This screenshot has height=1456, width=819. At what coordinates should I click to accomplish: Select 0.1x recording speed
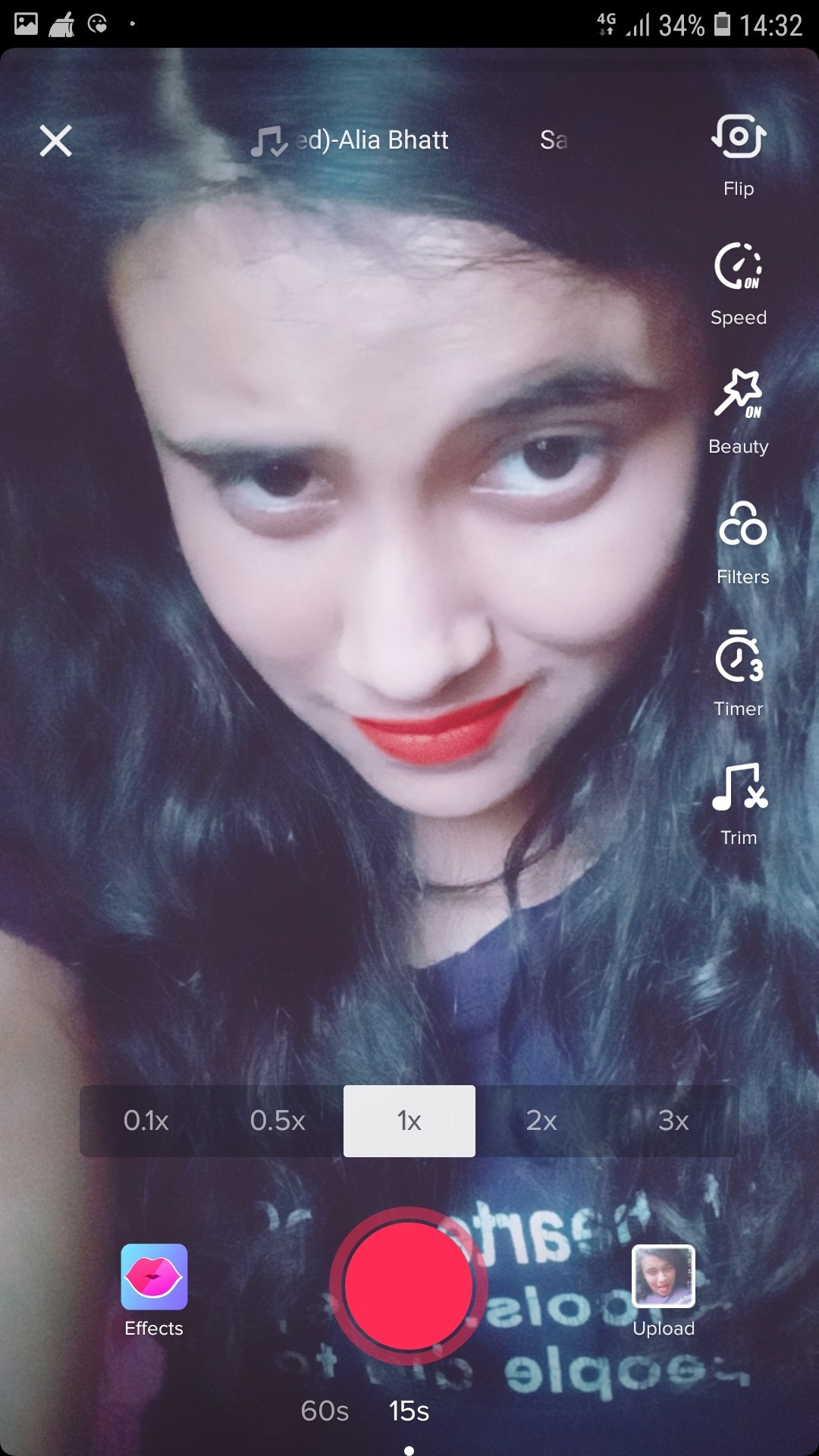[146, 1121]
